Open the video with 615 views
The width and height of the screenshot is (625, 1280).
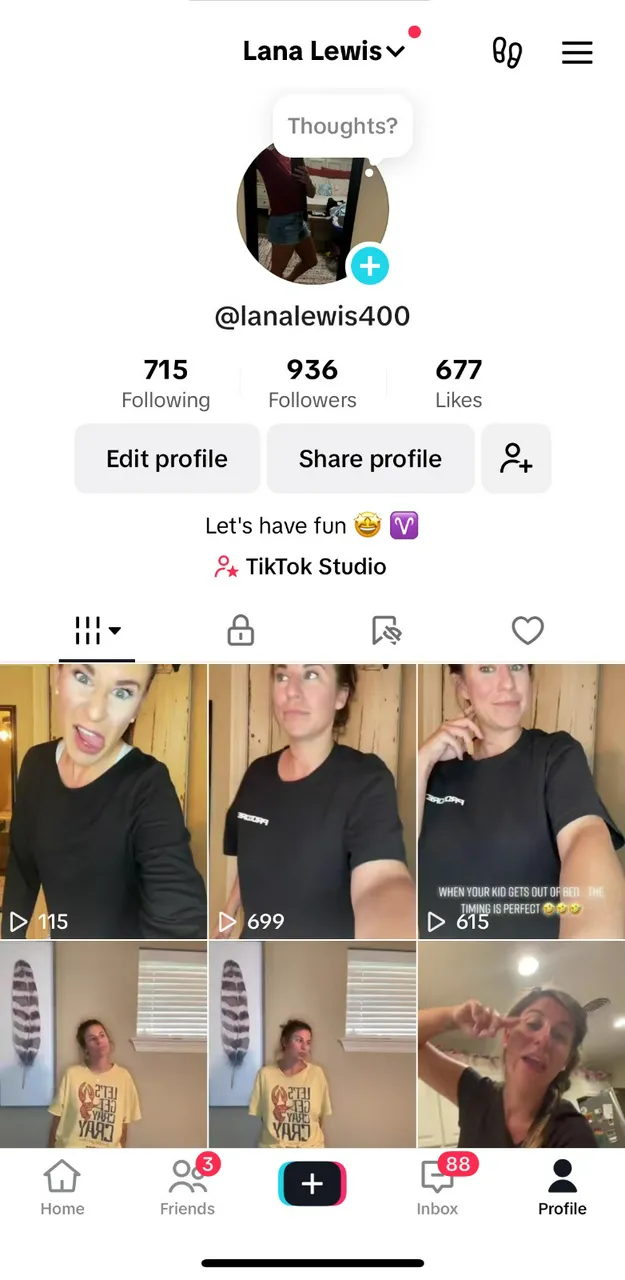tap(521, 800)
